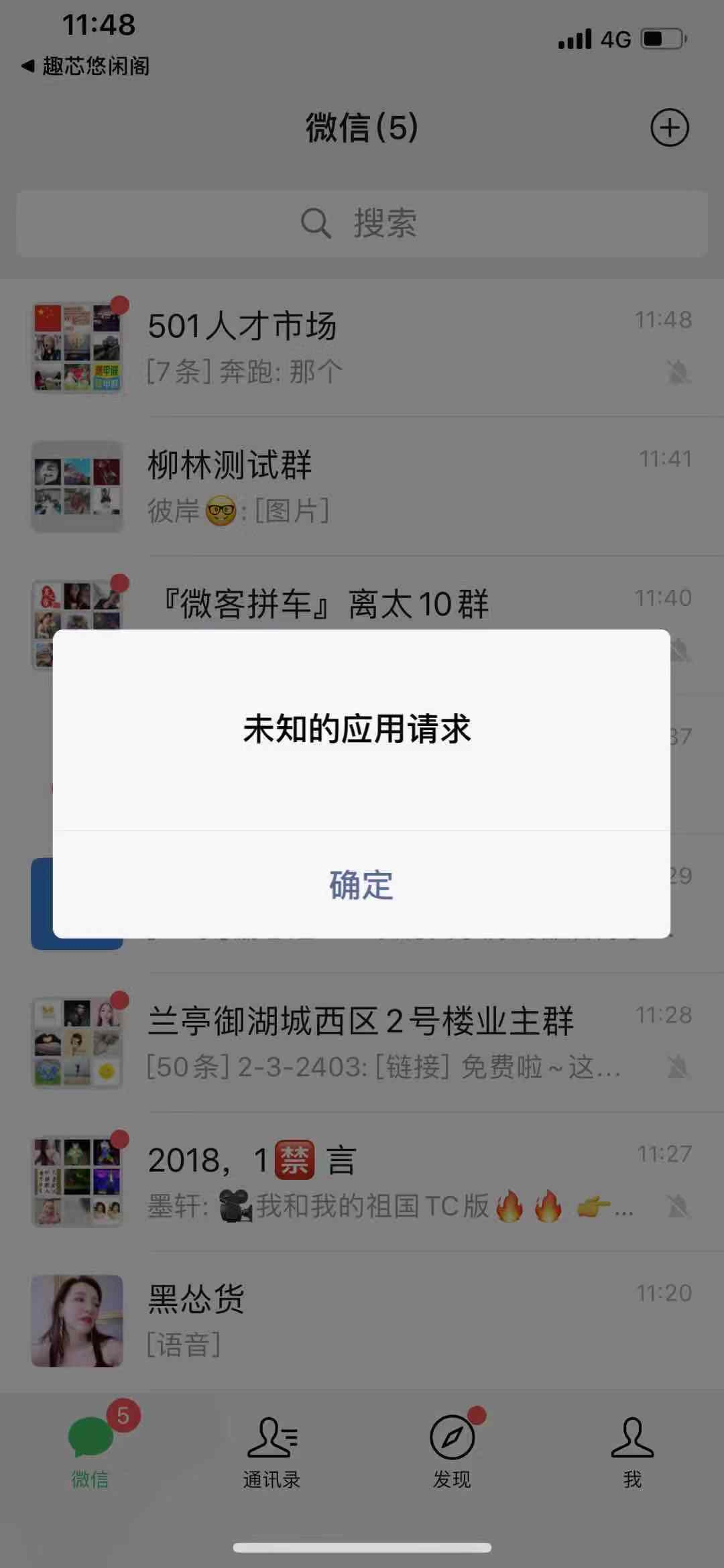Switch to the 我 tab
This screenshot has height=1568, width=724.
pyautogui.click(x=631, y=1450)
